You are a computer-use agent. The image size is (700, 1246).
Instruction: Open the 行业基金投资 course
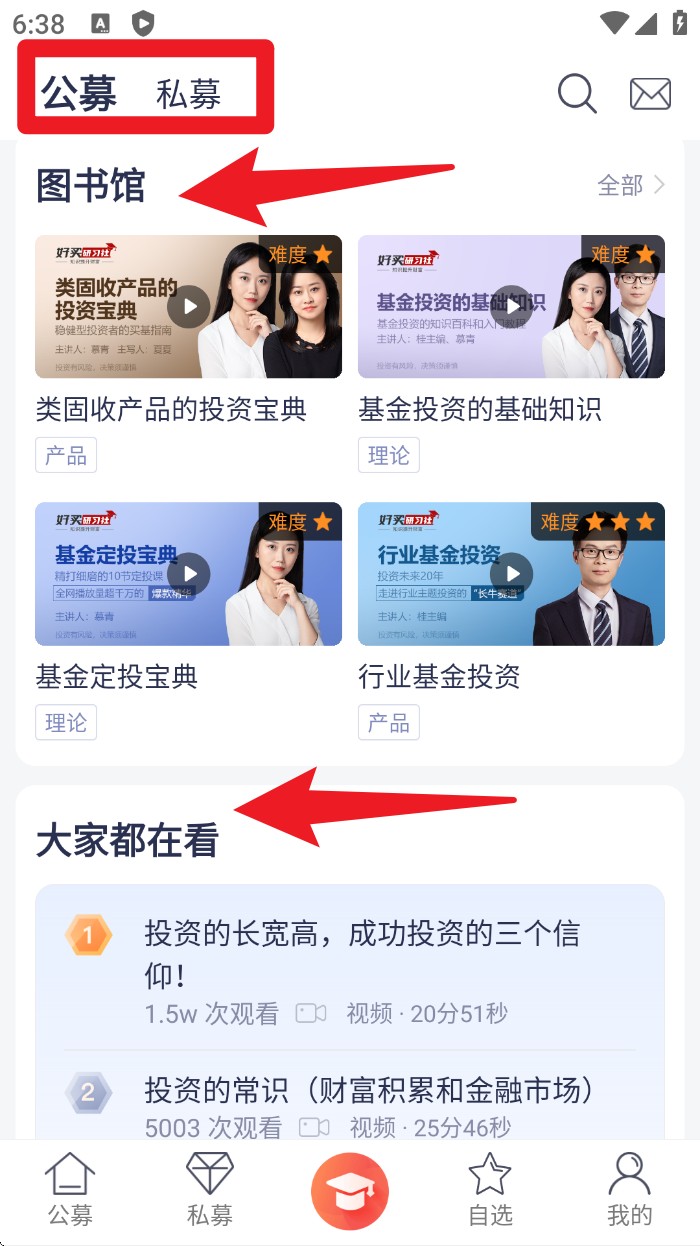511,574
